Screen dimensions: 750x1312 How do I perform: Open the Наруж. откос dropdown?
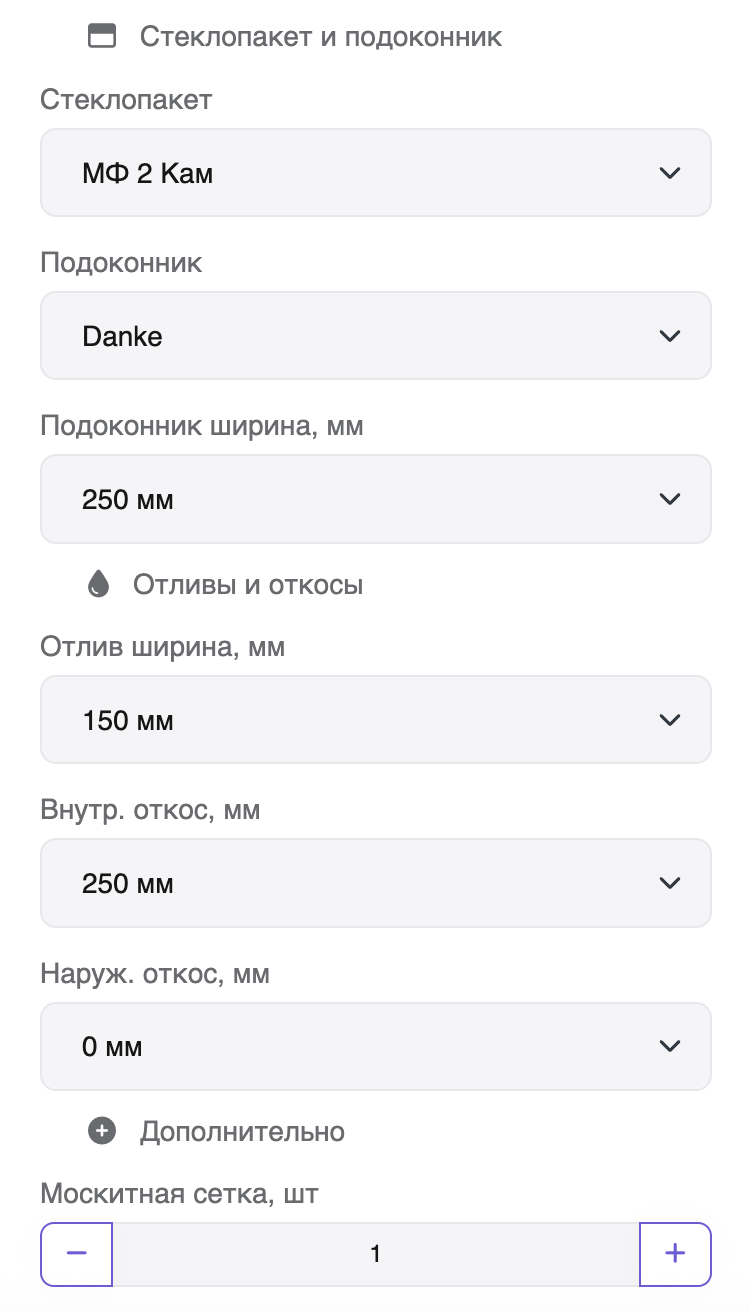tap(375, 1046)
